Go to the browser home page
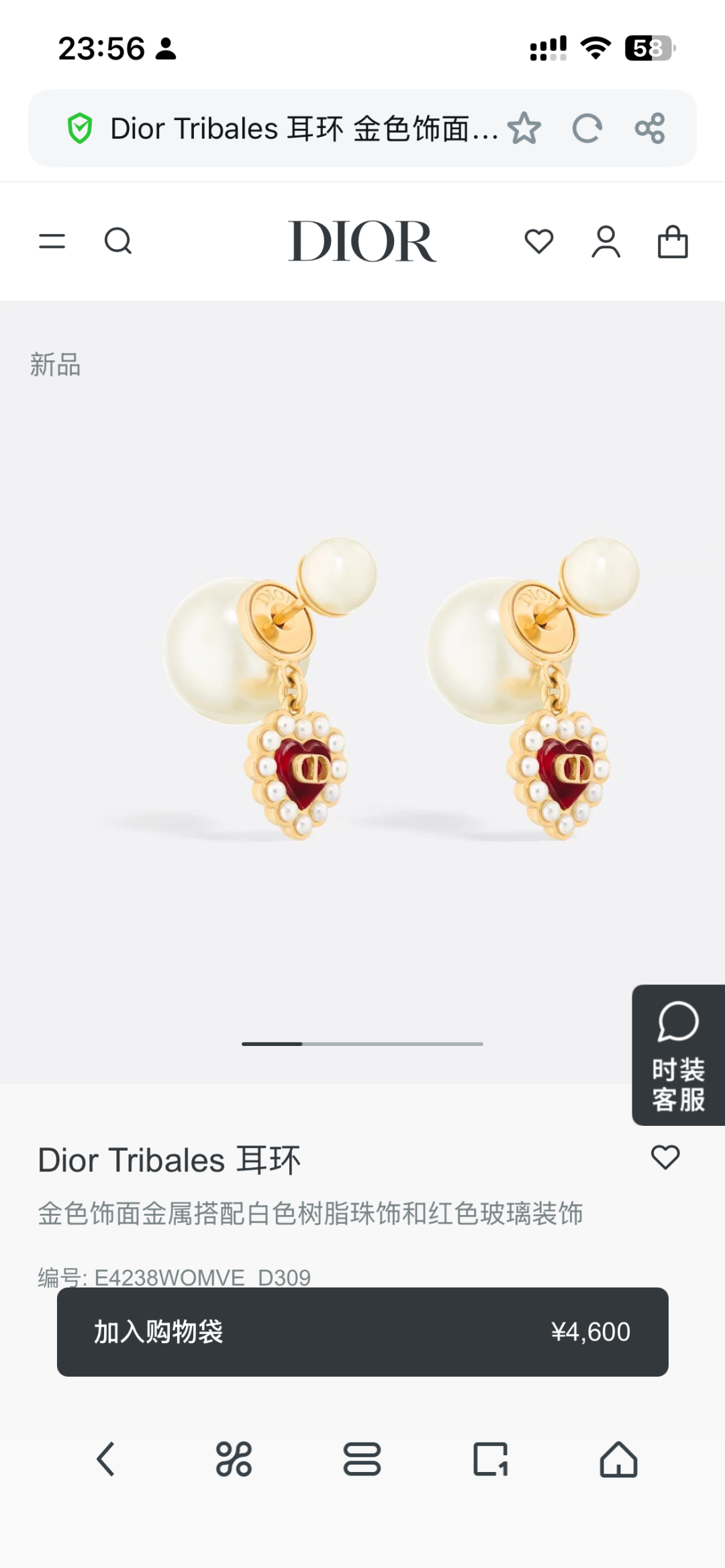Image resolution: width=725 pixels, height=1568 pixels. click(x=618, y=1459)
